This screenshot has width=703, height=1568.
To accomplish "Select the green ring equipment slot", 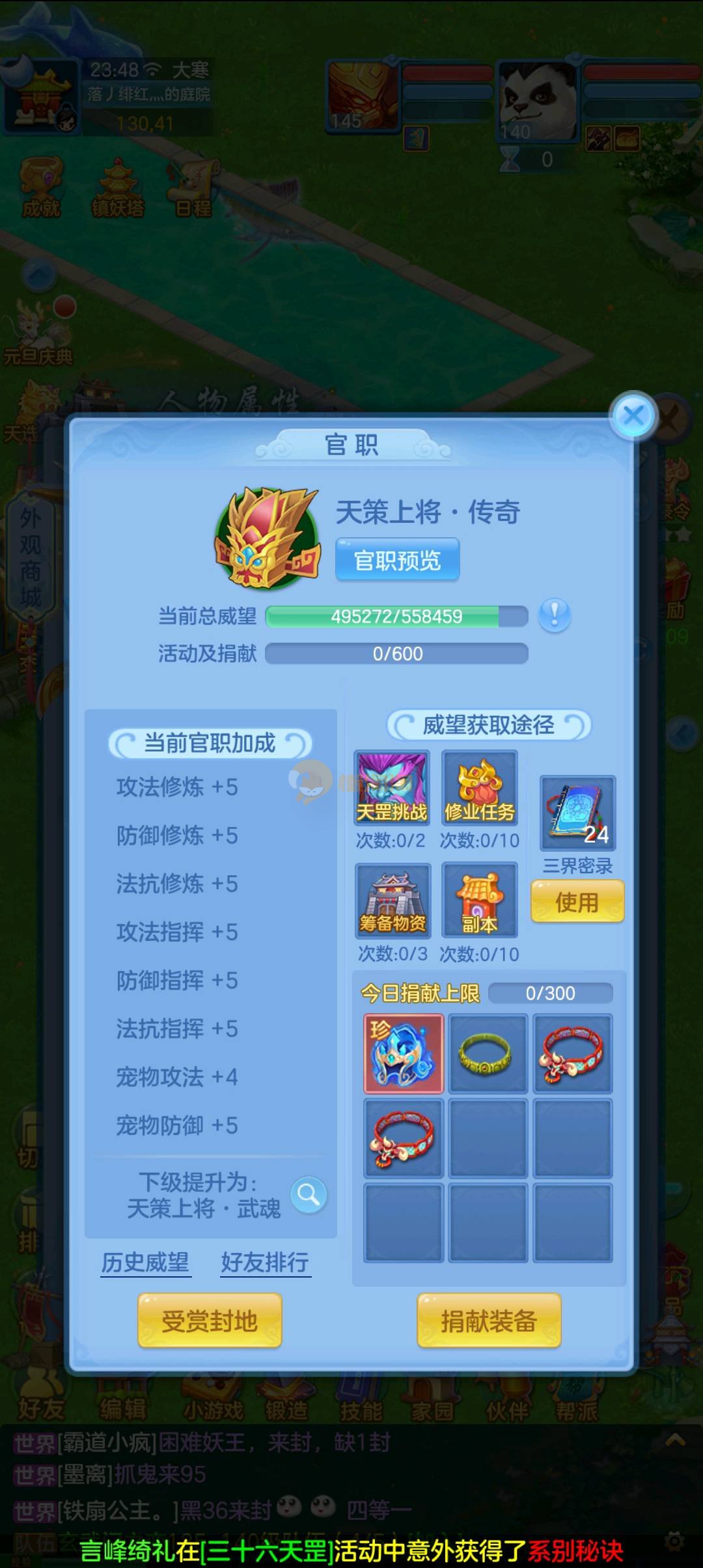I will pos(488,1053).
